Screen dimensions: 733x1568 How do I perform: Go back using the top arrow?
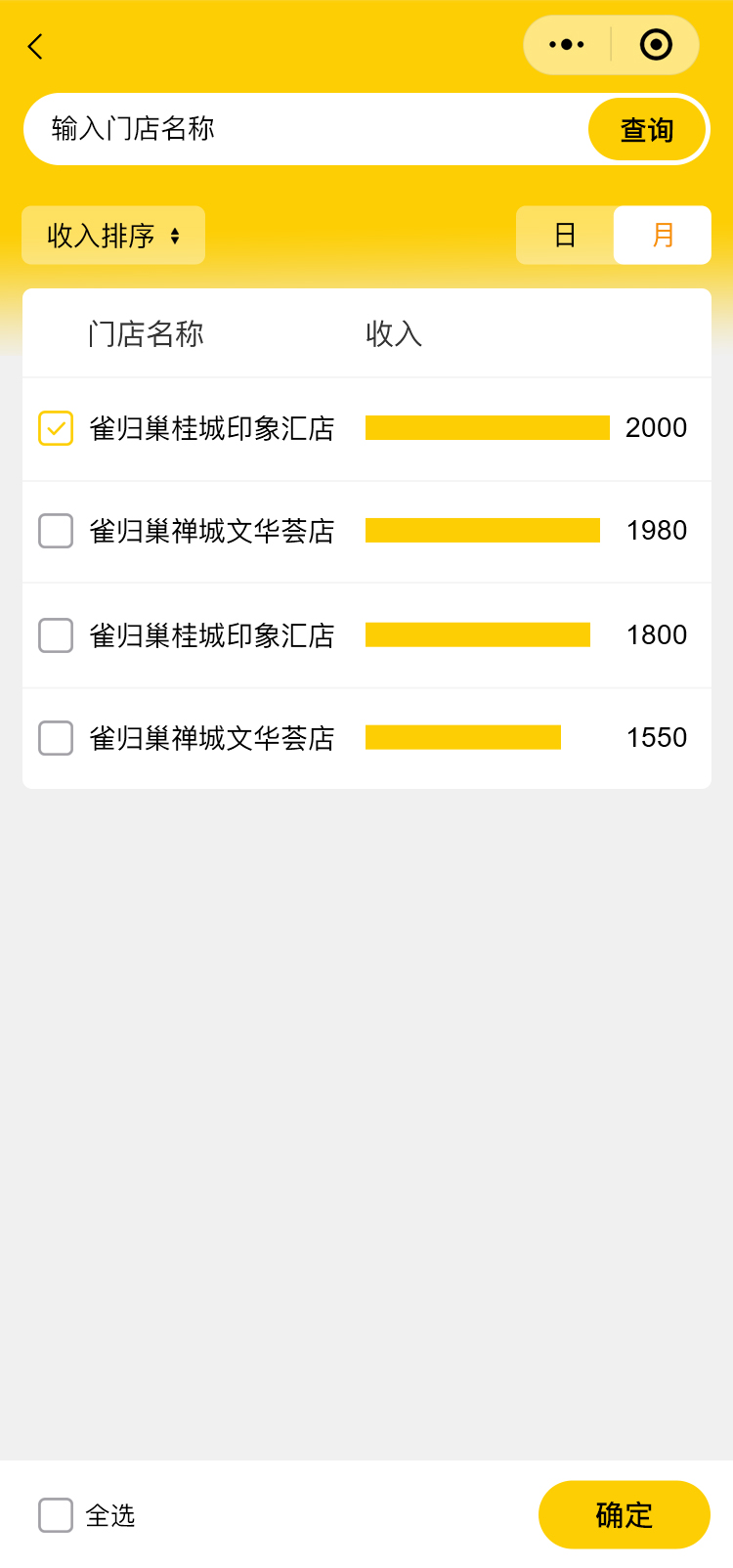[36, 46]
